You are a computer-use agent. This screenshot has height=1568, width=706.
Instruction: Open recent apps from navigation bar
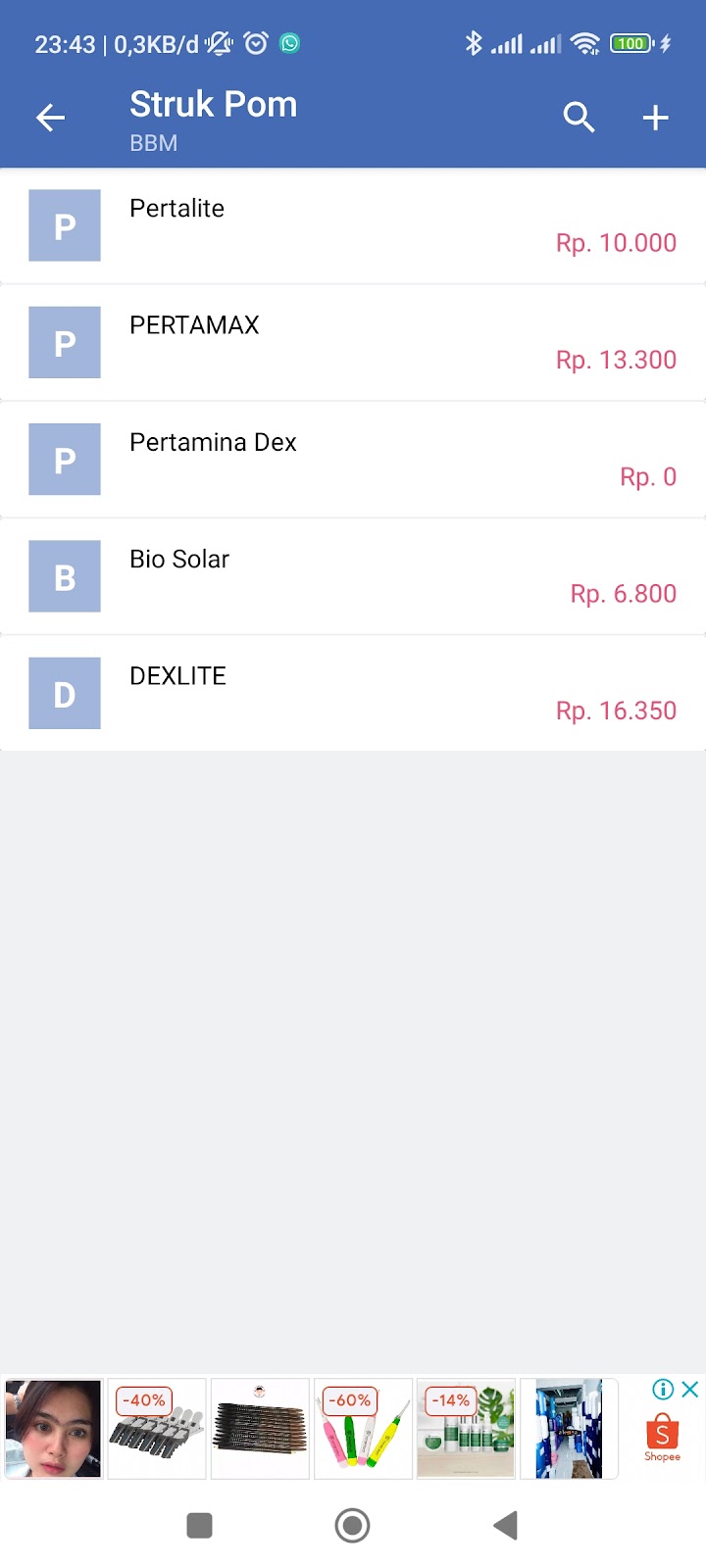click(199, 1525)
